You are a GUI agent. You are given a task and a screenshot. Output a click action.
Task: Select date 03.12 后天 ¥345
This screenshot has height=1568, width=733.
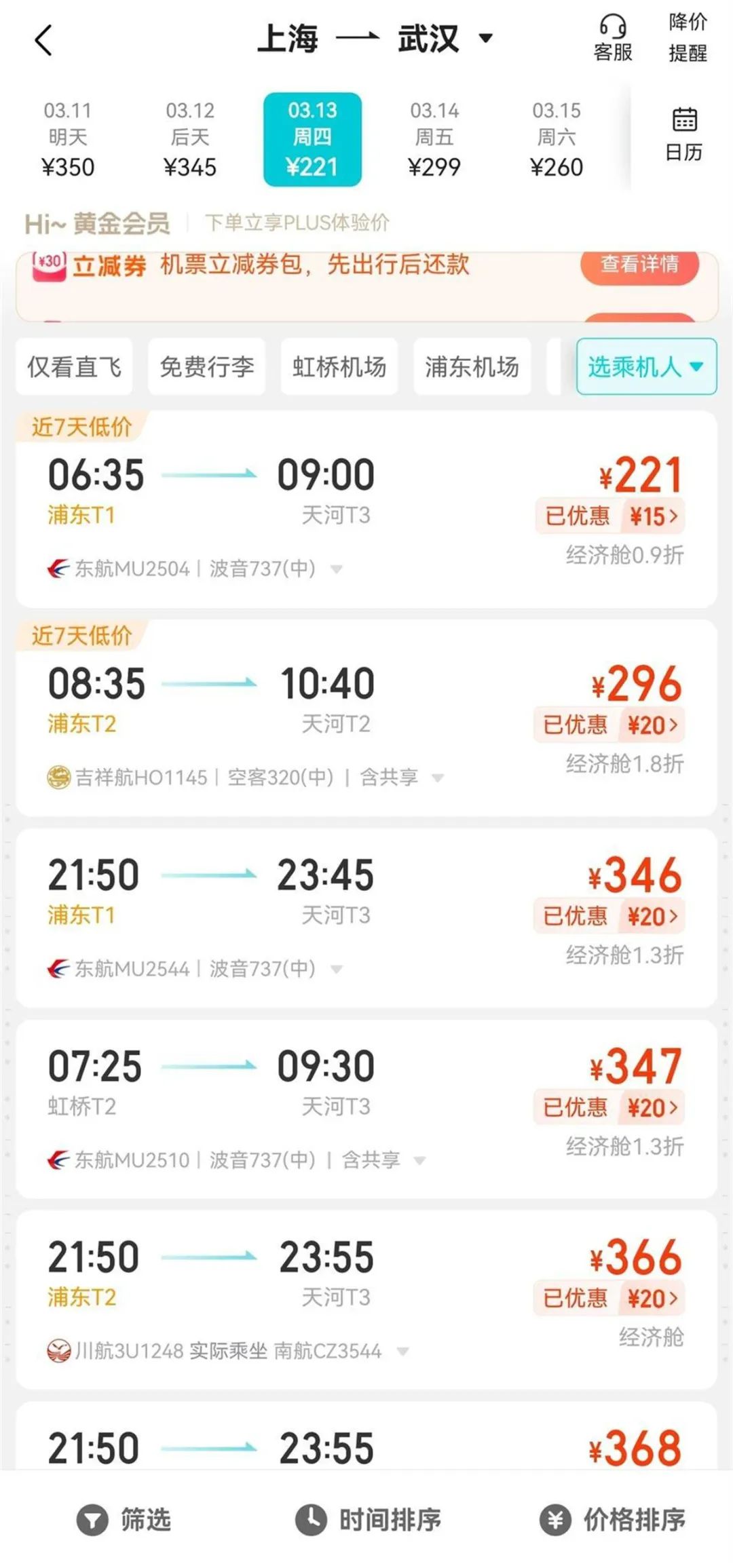tap(190, 139)
